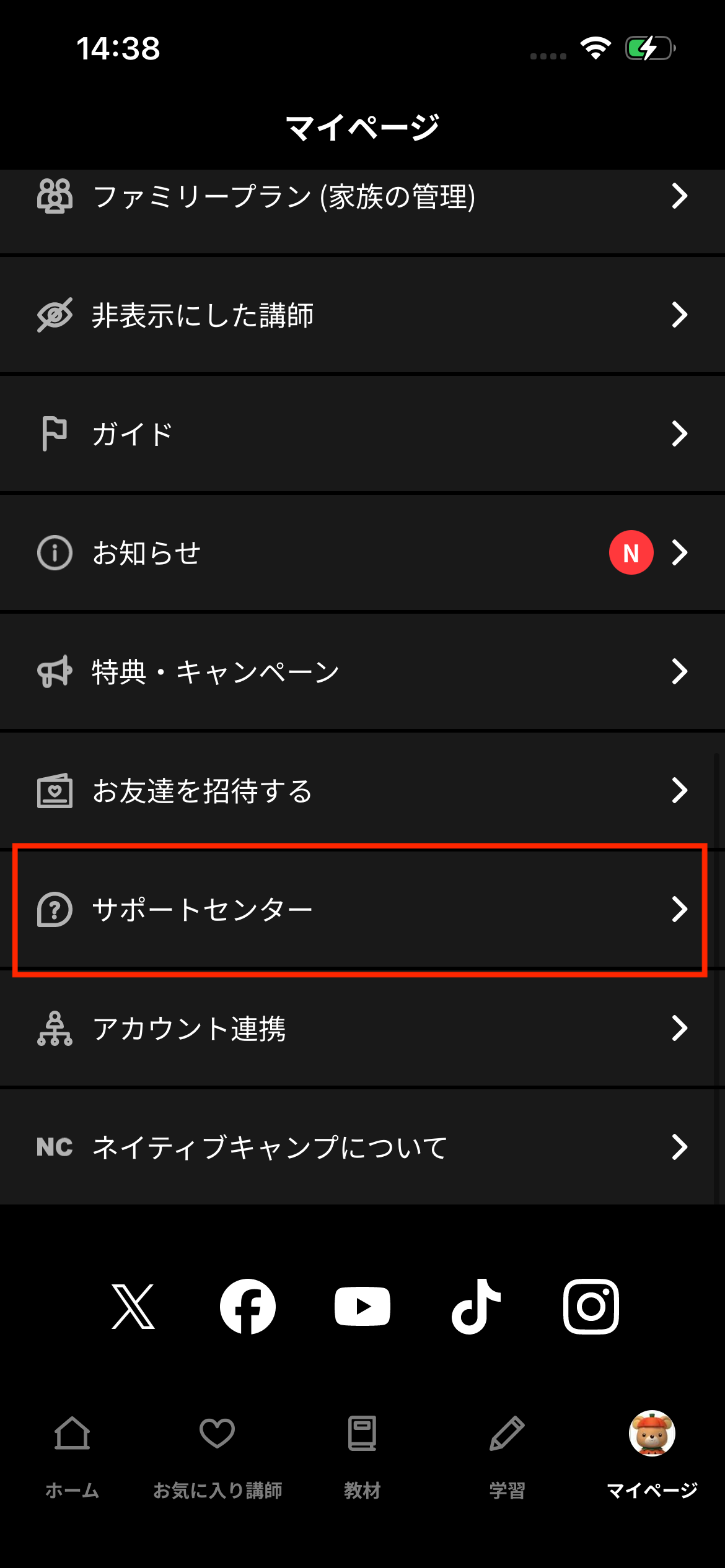725x1568 pixels.
Task: Open 非表示にした講師 list
Action: pos(362,315)
